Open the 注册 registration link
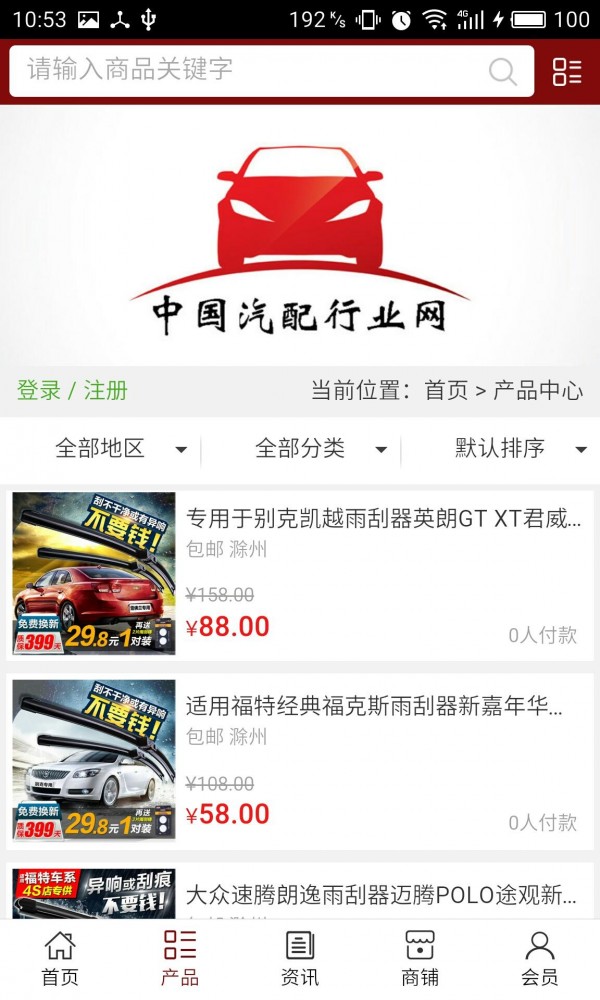Image resolution: width=600 pixels, height=1000 pixels. coord(106,390)
